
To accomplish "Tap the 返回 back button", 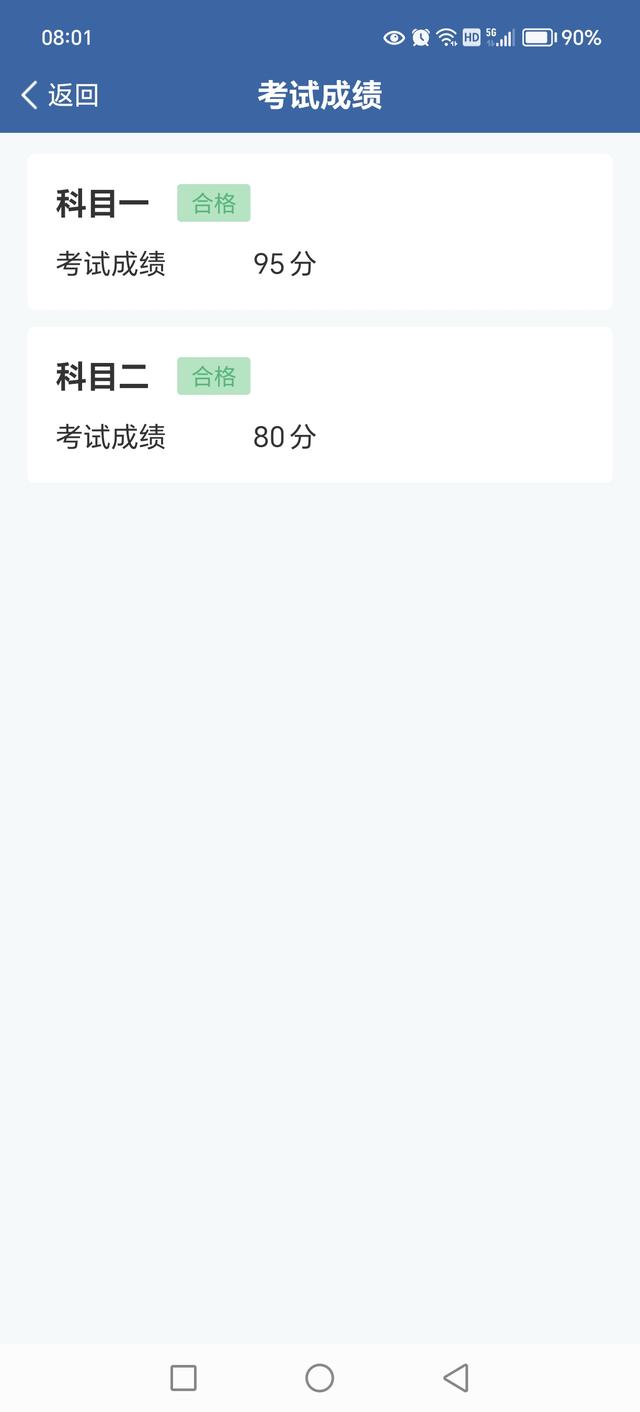I will click(x=60, y=96).
